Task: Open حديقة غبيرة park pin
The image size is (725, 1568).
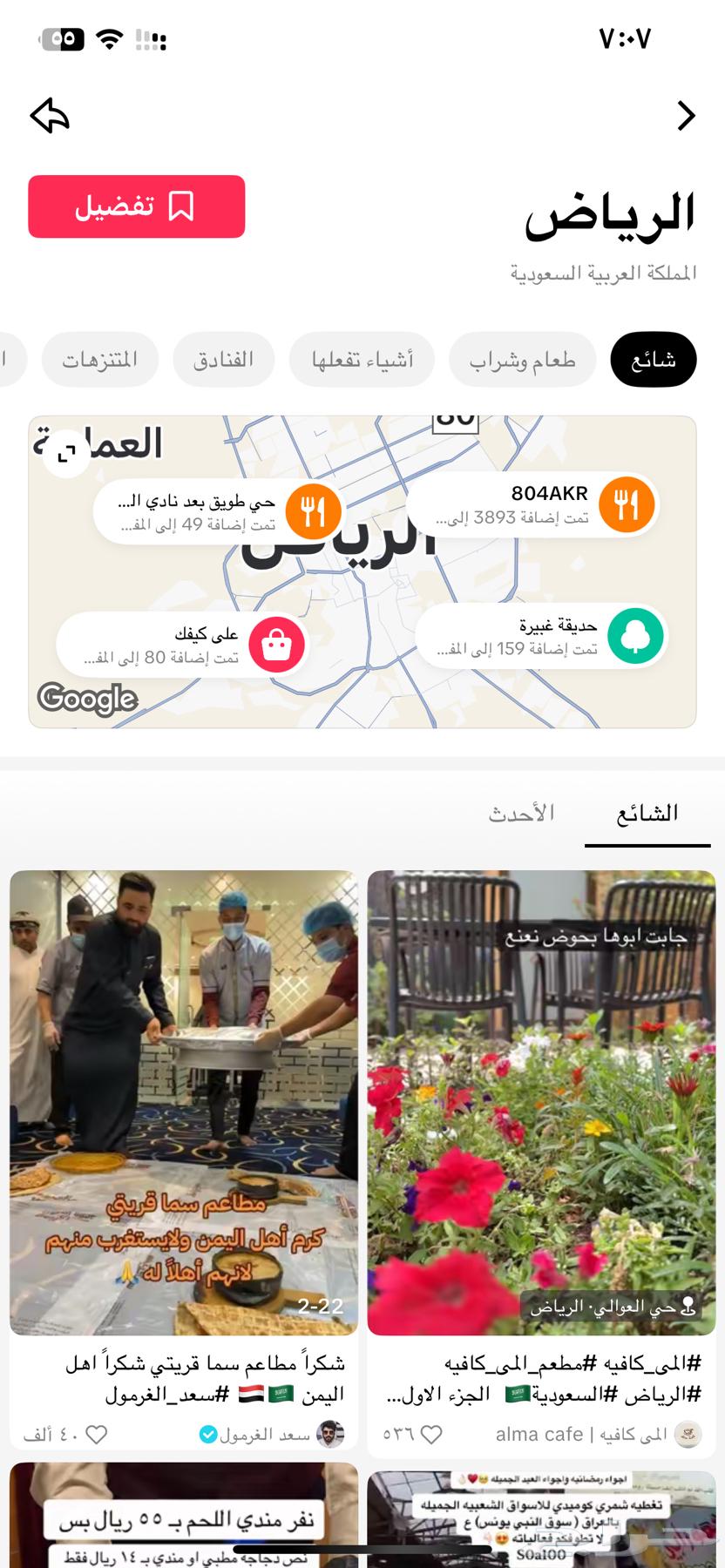Action: pos(540,637)
